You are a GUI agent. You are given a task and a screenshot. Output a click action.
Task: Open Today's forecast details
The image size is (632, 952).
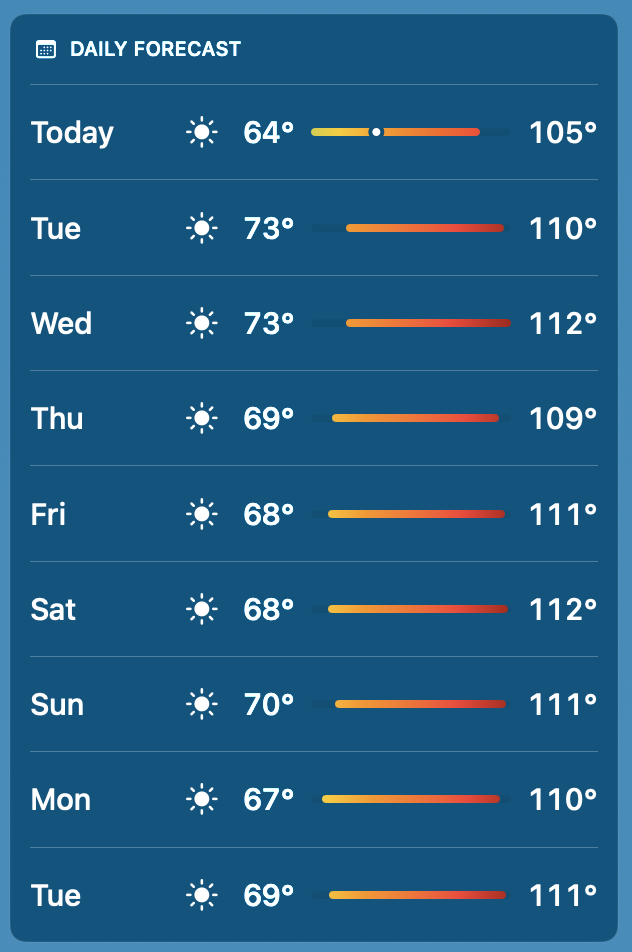pyautogui.click(x=314, y=132)
